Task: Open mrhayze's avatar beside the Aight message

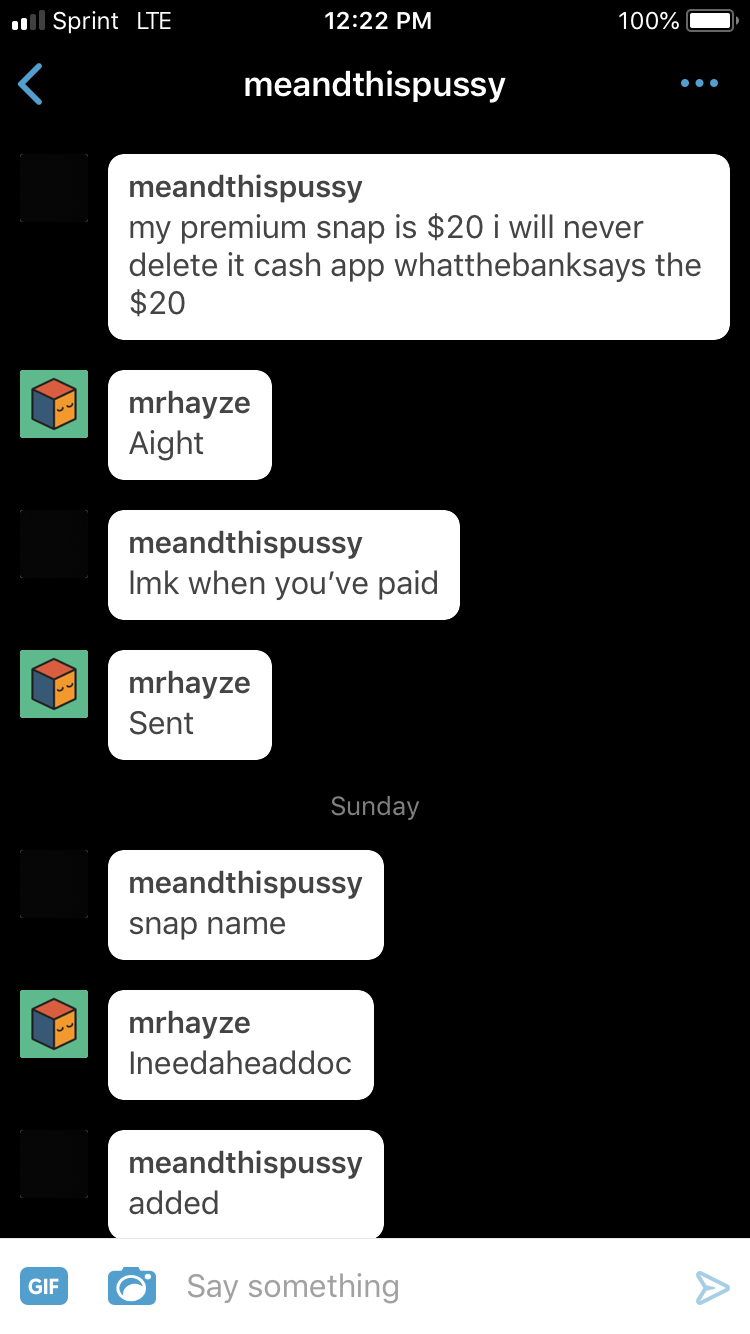Action: tap(54, 404)
